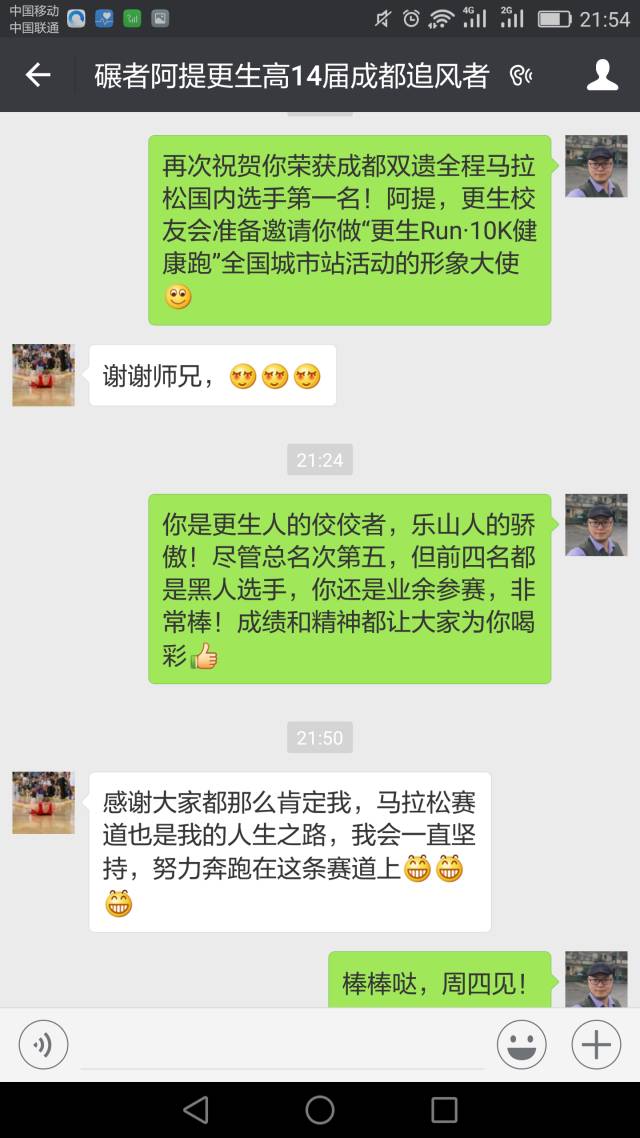The height and width of the screenshot is (1138, 640).
Task: Tap the system home button
Action: tap(320, 1109)
